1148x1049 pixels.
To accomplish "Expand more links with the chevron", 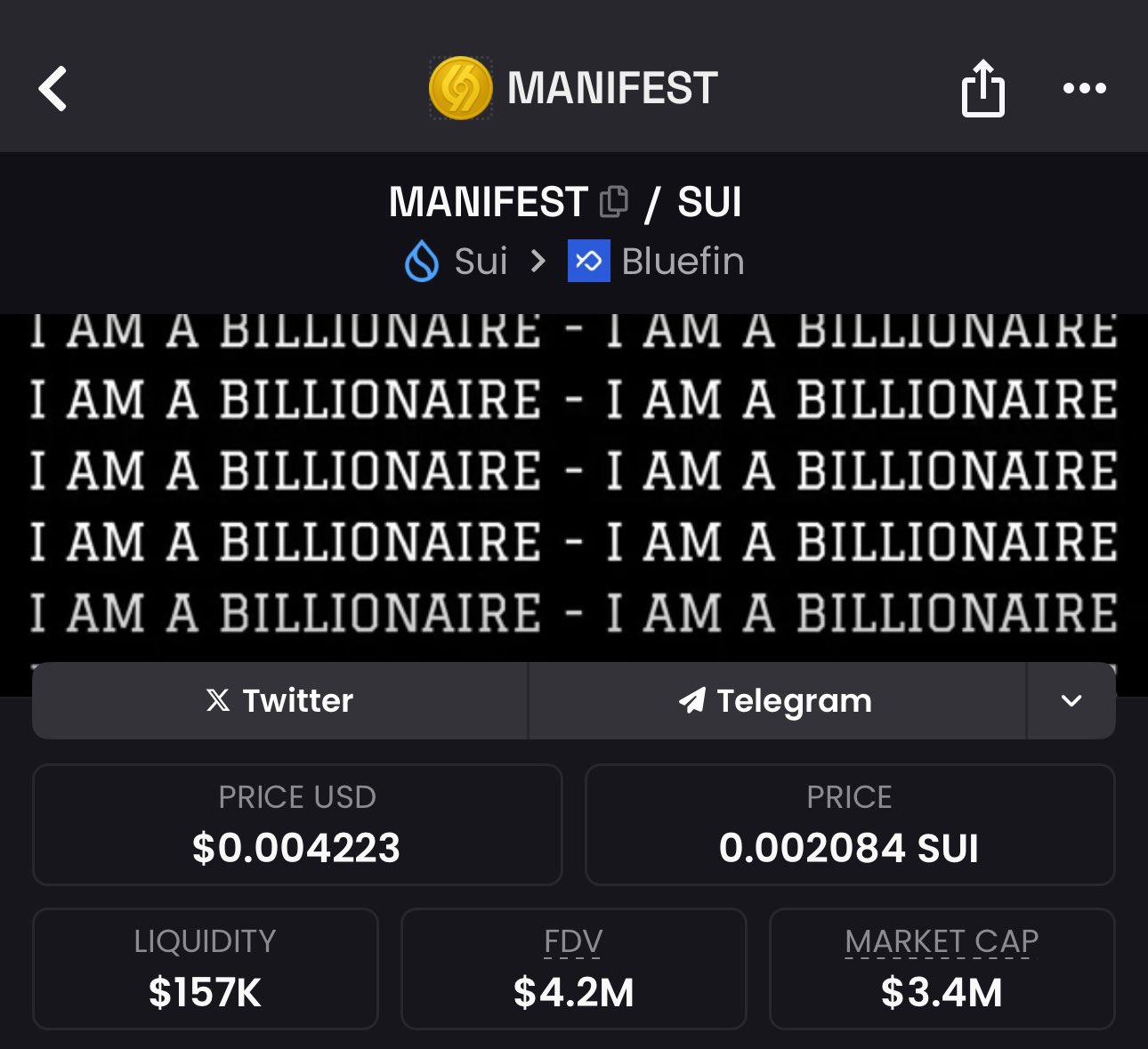I will pyautogui.click(x=1071, y=701).
